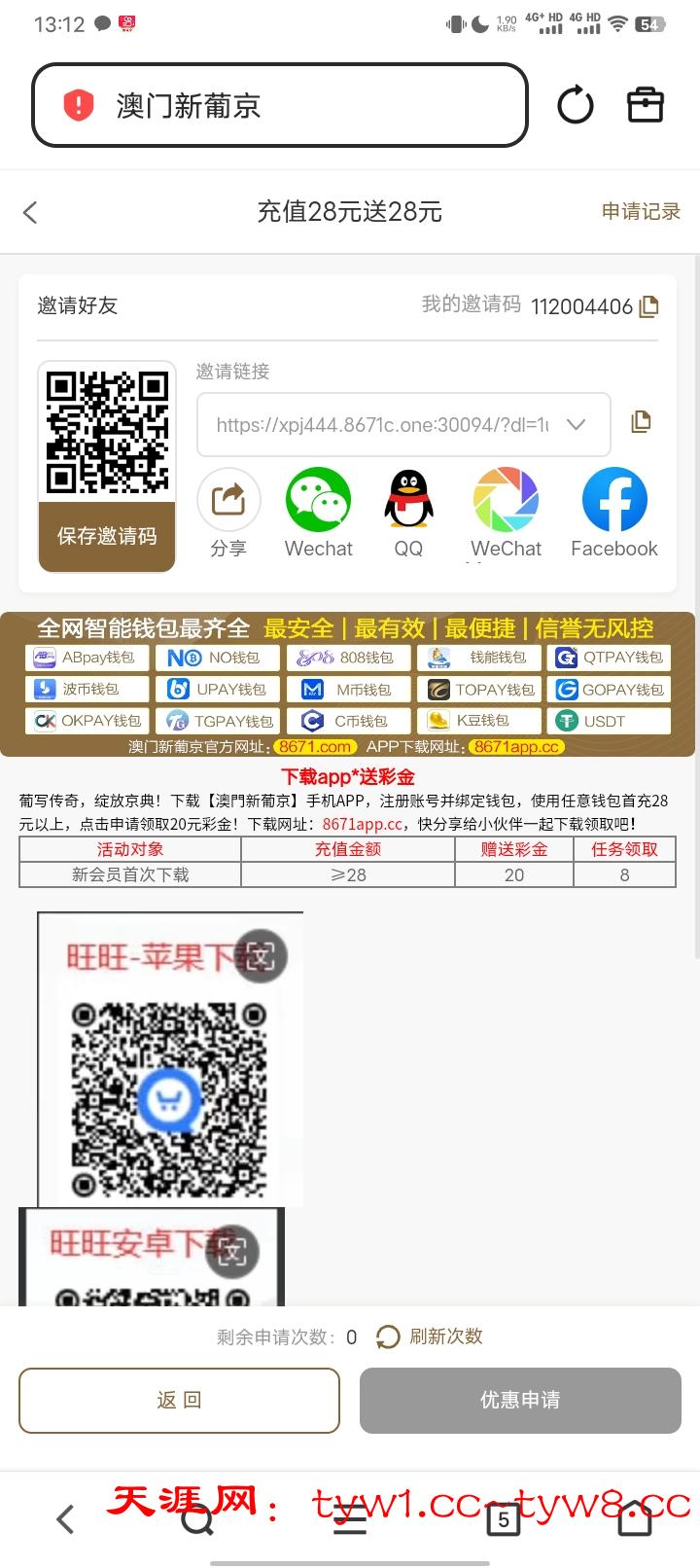The height and width of the screenshot is (1568, 700).
Task: Open 申请记录 application records
Action: point(641,211)
